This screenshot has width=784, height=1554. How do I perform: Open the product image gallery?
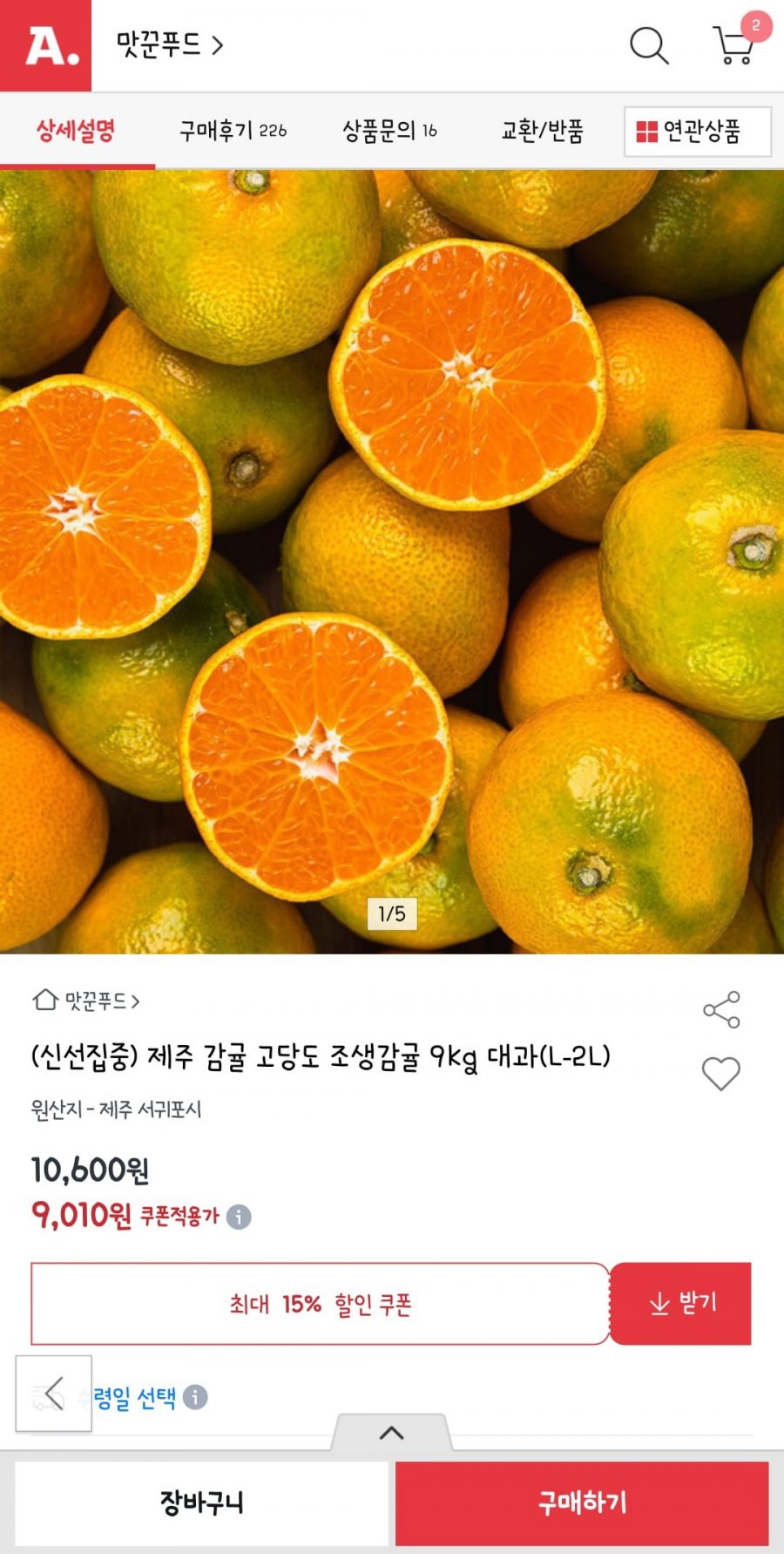[x=392, y=561]
